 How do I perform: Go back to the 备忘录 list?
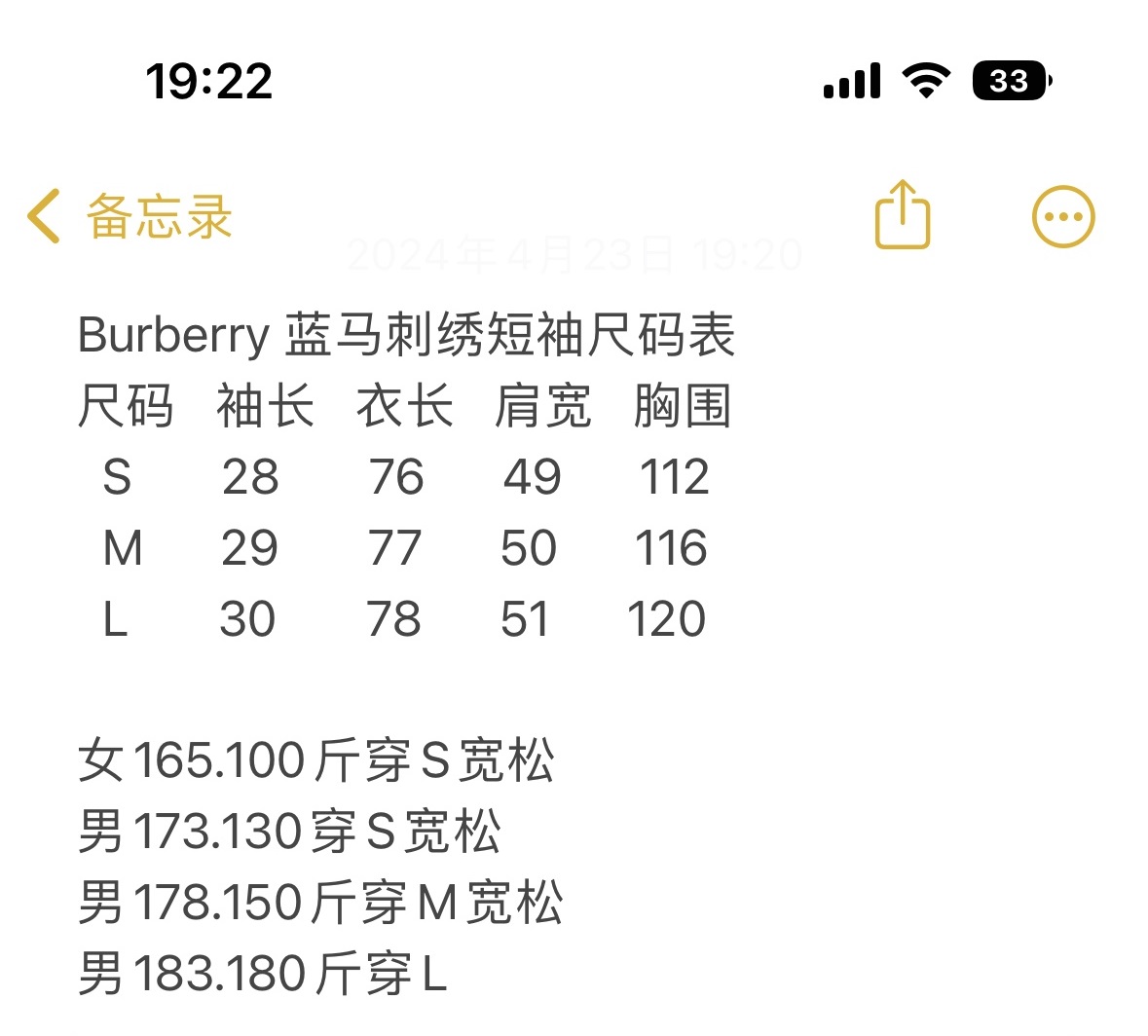[x=130, y=216]
